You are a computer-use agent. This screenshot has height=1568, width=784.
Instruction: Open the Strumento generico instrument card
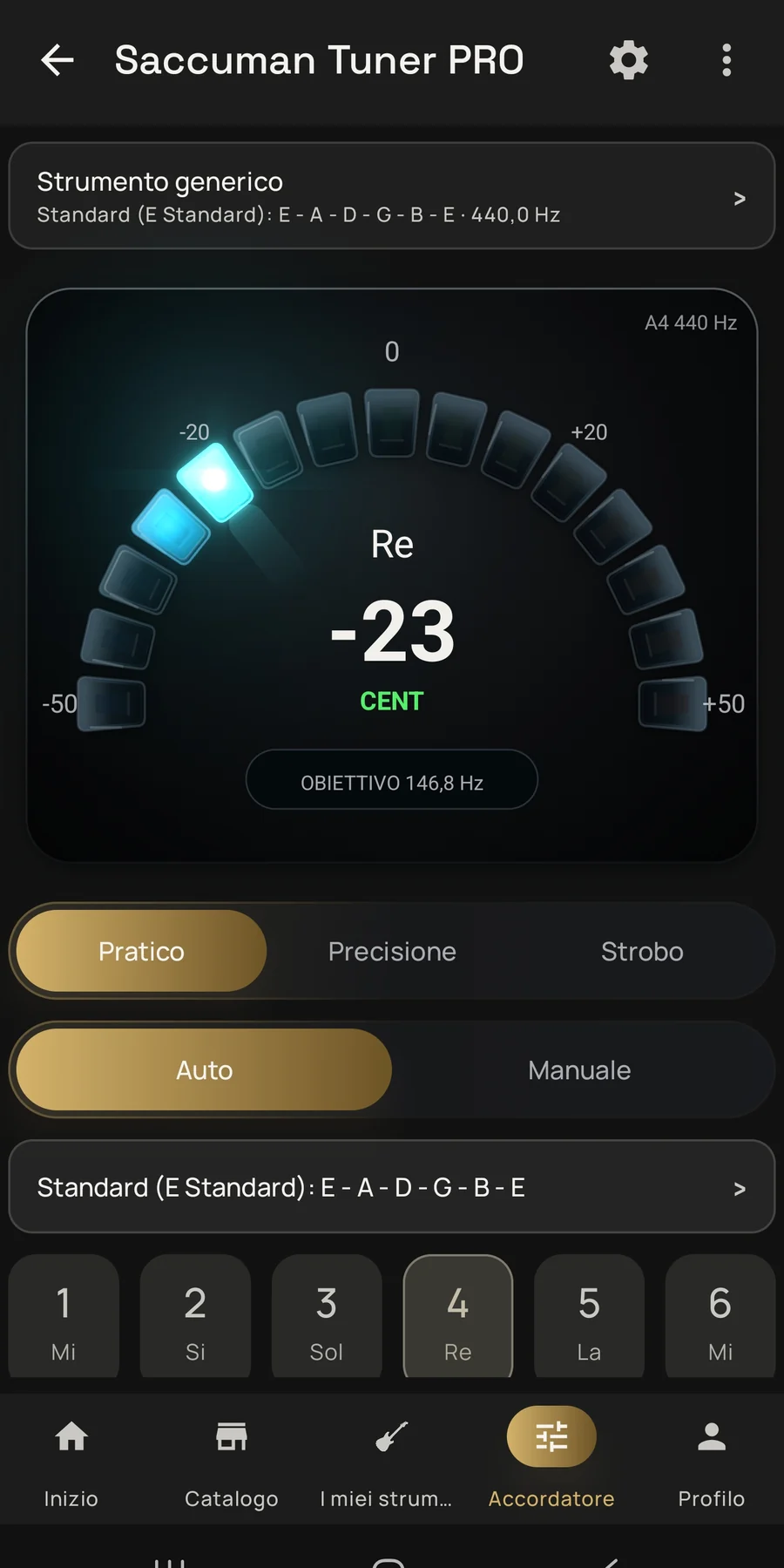point(392,196)
